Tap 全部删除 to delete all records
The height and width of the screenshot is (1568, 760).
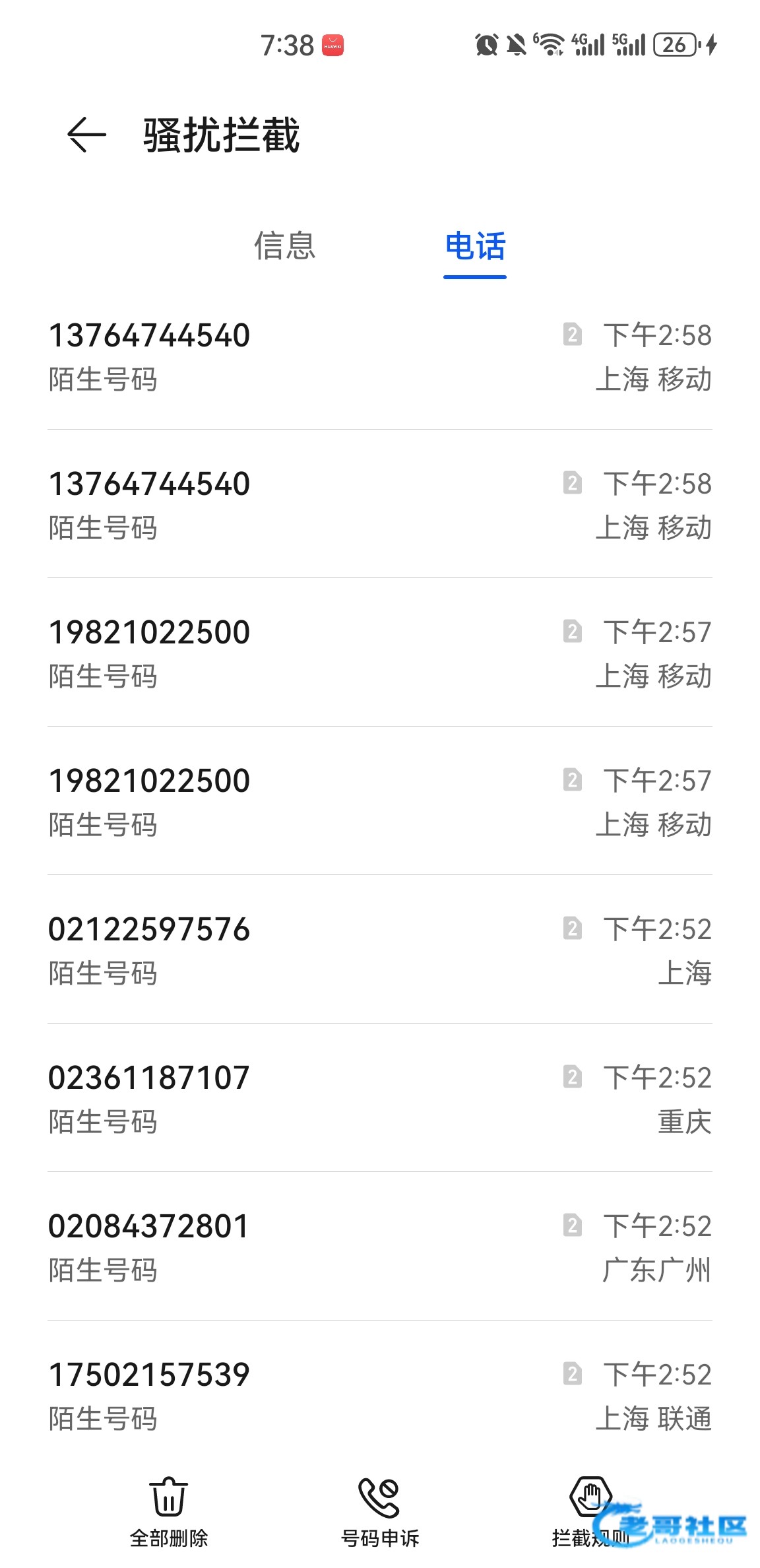pos(169,1511)
